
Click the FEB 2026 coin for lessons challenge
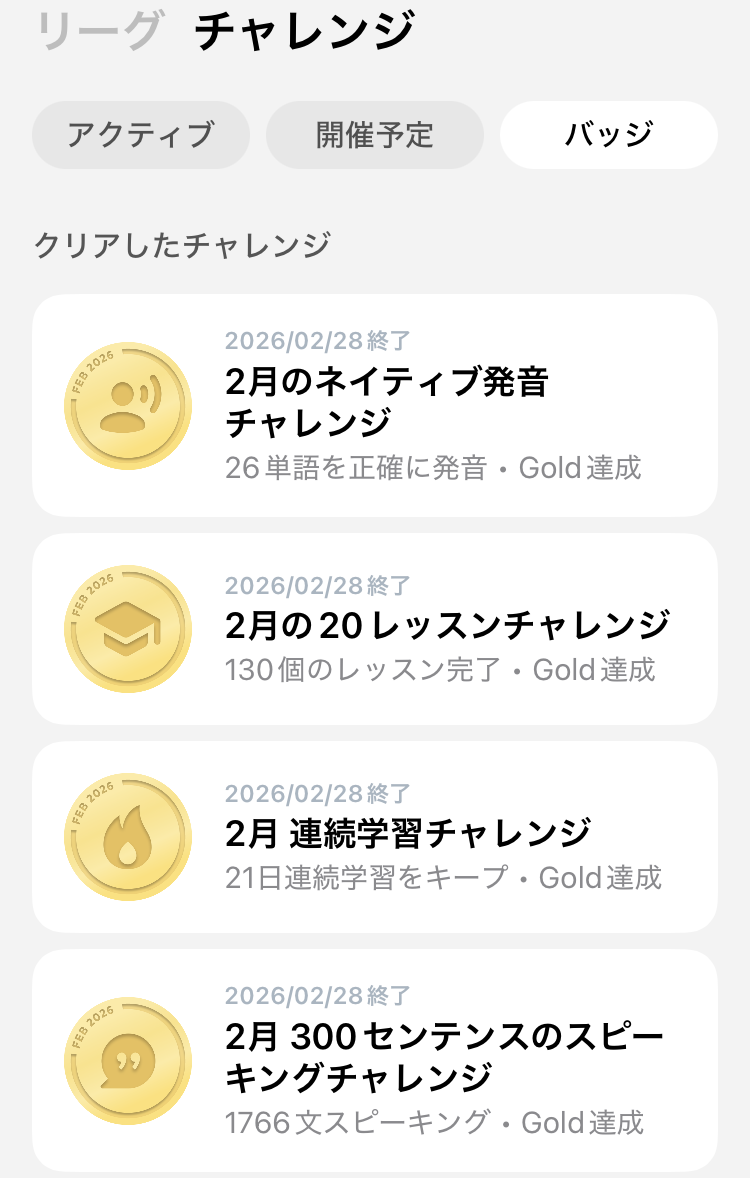point(128,628)
